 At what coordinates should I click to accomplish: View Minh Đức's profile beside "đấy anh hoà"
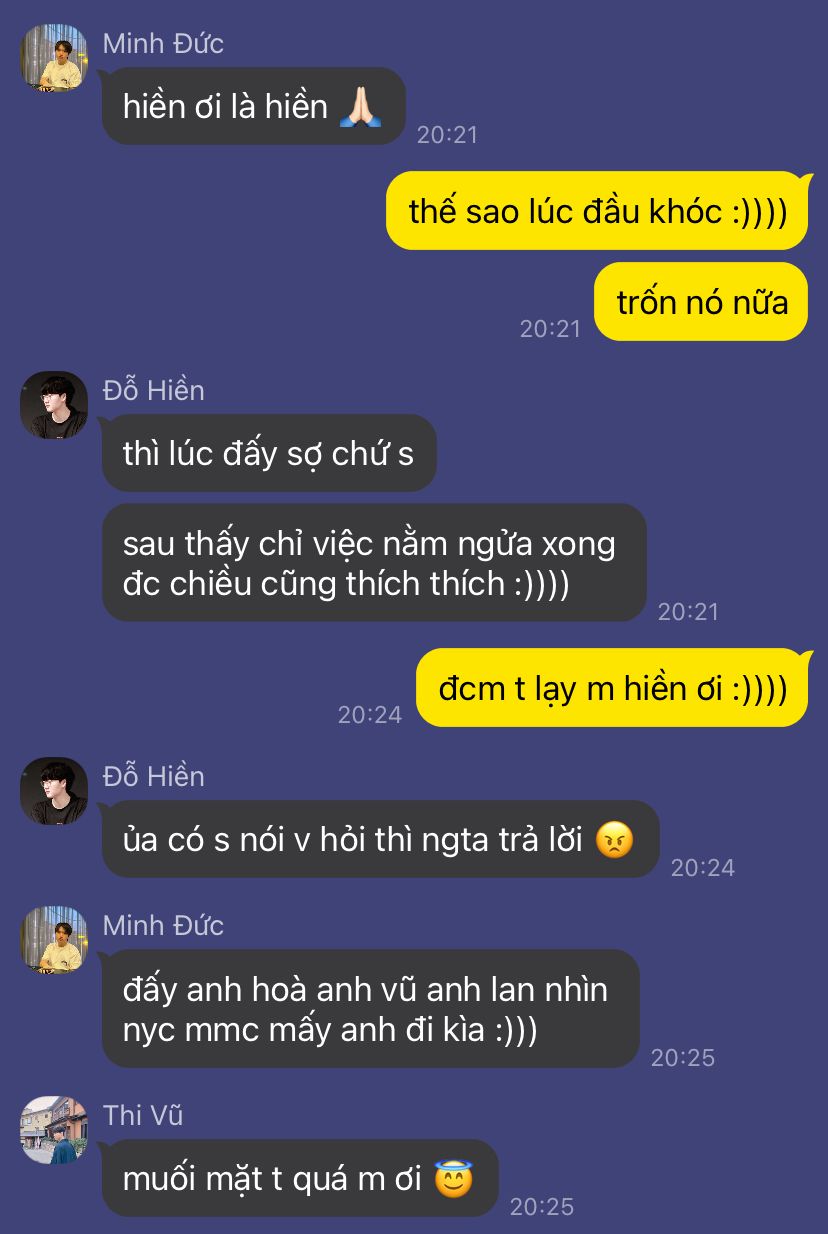click(x=54, y=940)
